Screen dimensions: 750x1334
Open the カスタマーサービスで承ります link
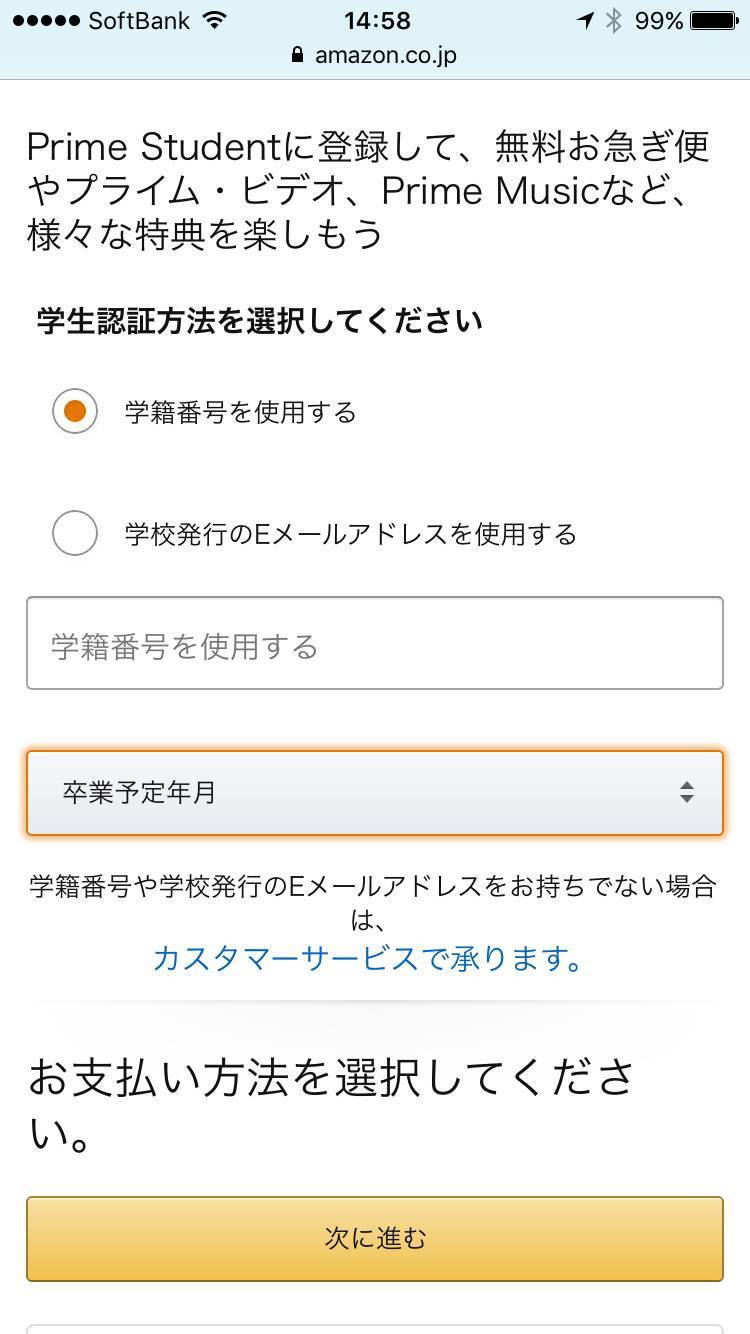coord(368,959)
